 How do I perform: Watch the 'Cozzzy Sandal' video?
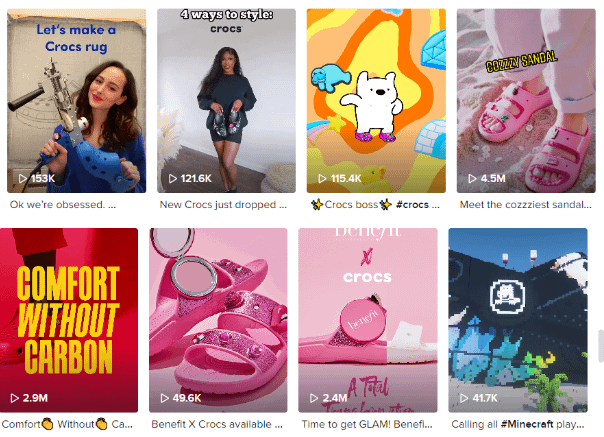[526, 100]
